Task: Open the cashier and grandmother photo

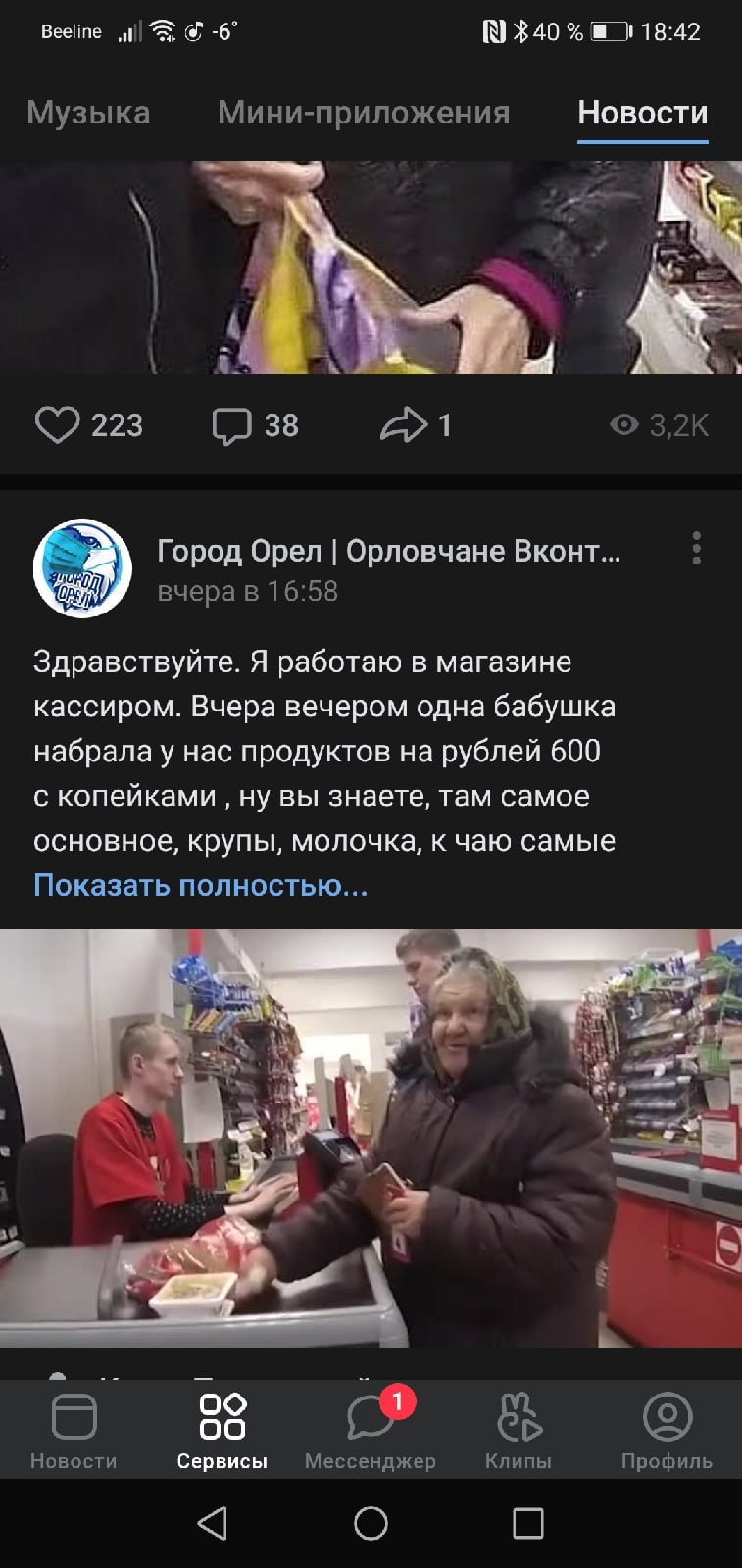Action: pyautogui.click(x=371, y=1137)
